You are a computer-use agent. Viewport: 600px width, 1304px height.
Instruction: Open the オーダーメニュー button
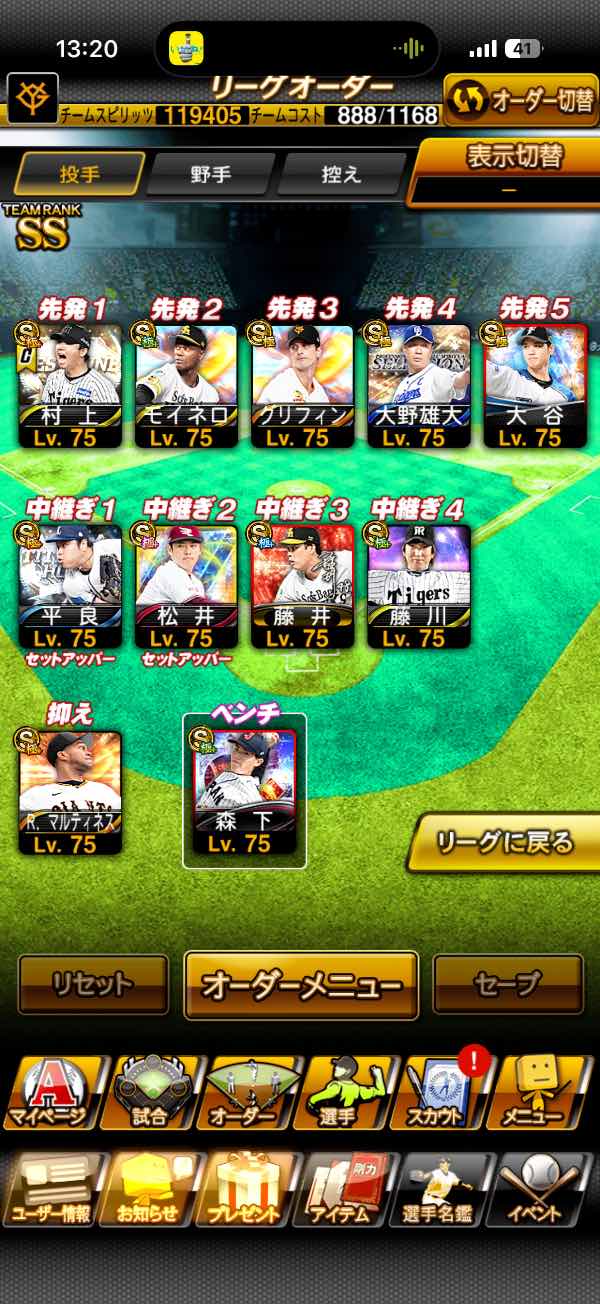(x=301, y=985)
